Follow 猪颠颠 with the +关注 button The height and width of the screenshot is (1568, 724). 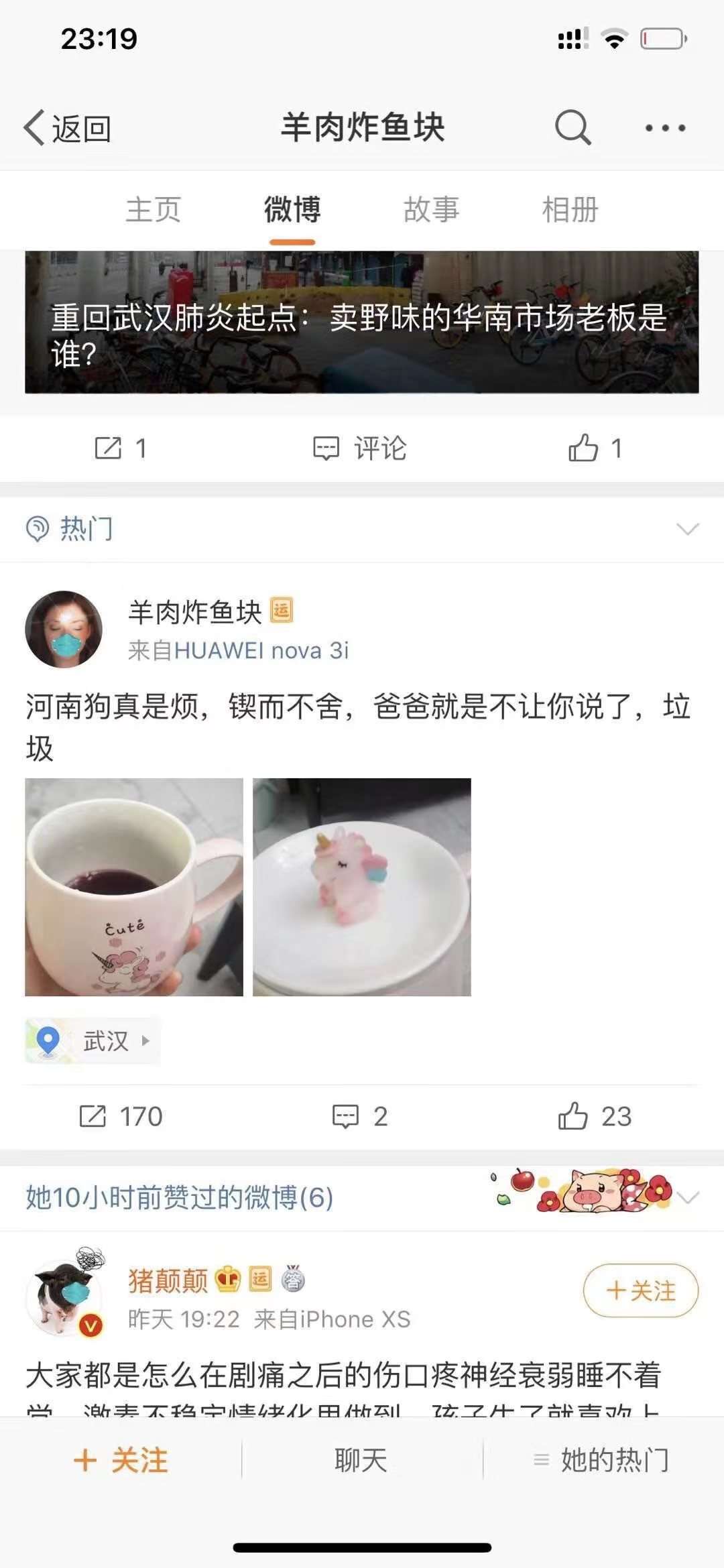[x=640, y=1290]
